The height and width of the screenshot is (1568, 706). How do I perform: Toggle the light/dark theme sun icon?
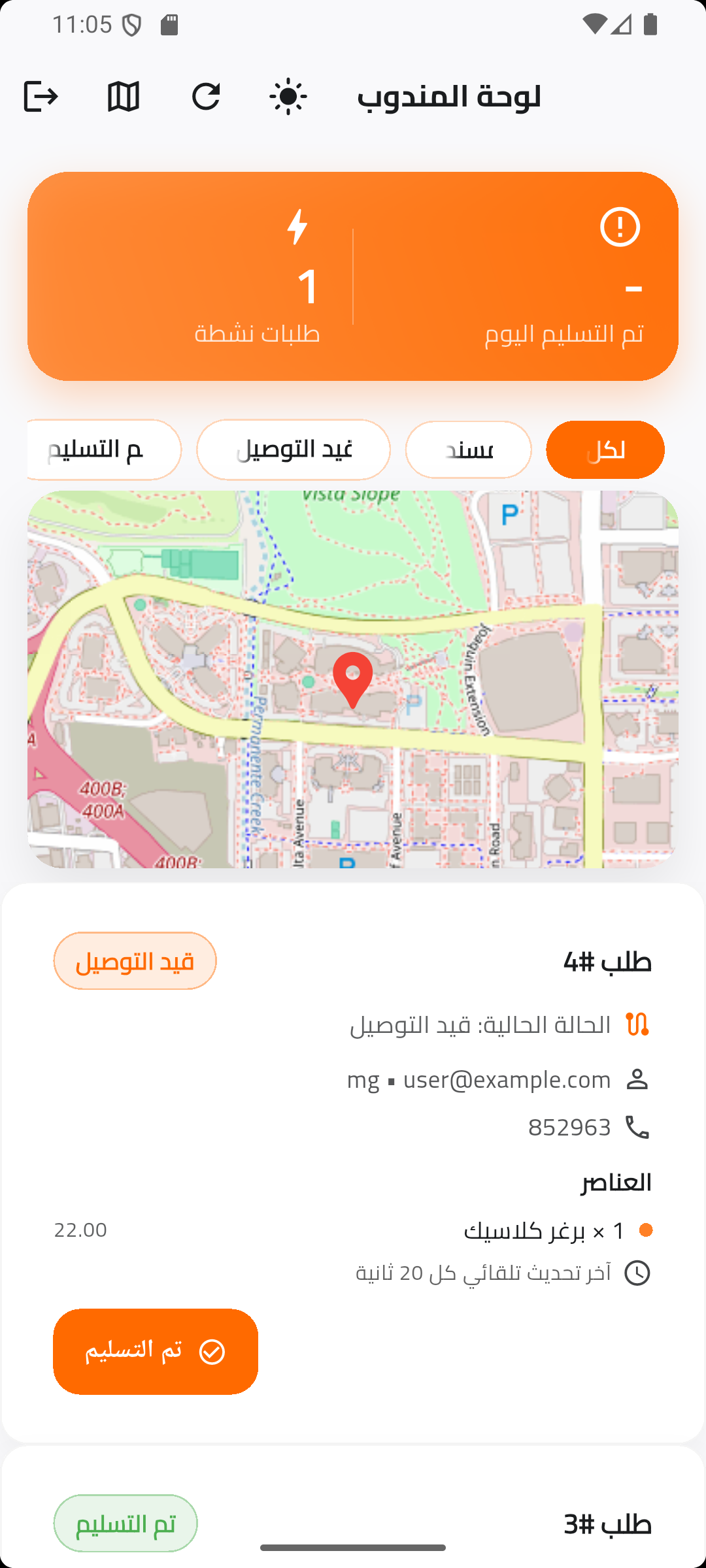tap(288, 97)
